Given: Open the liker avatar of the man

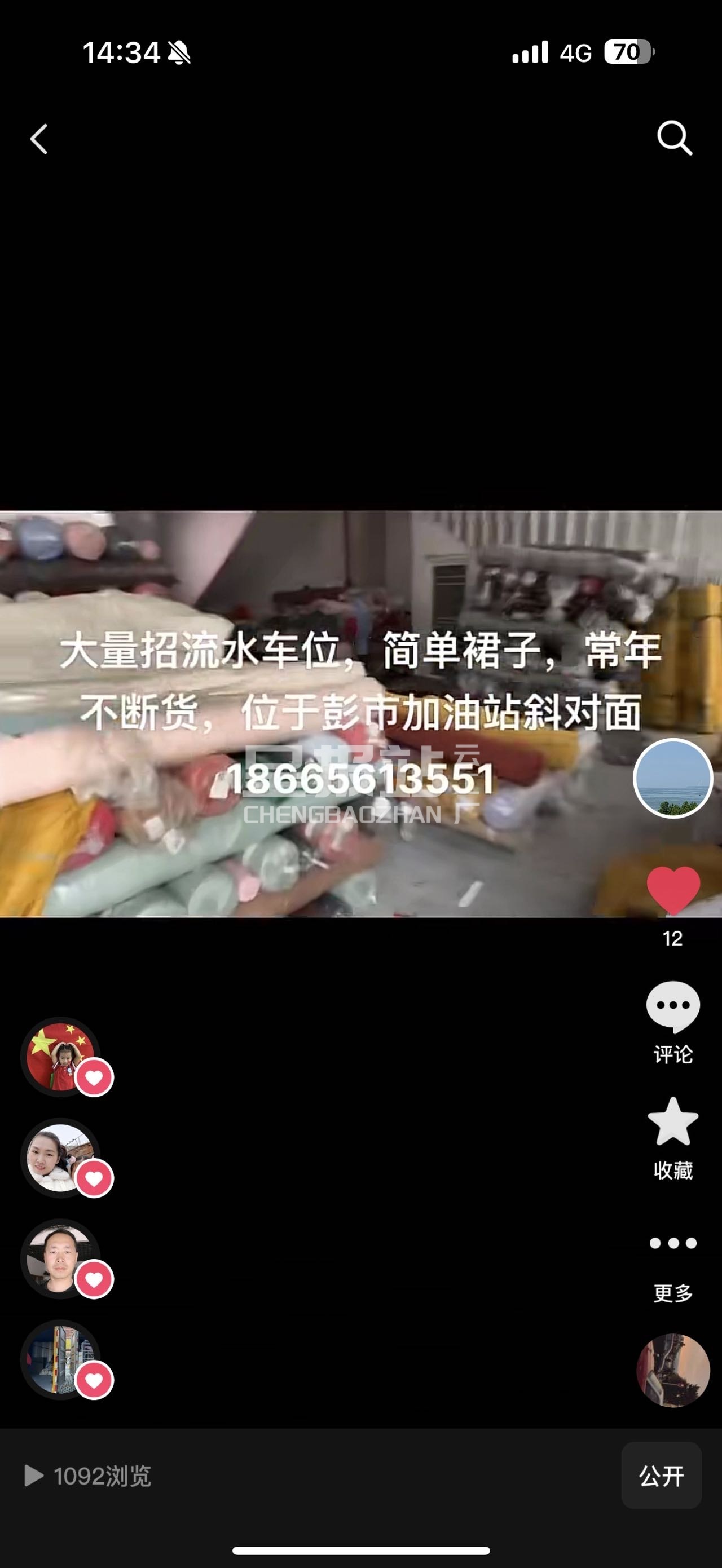Looking at the screenshot, I should click(60, 1259).
